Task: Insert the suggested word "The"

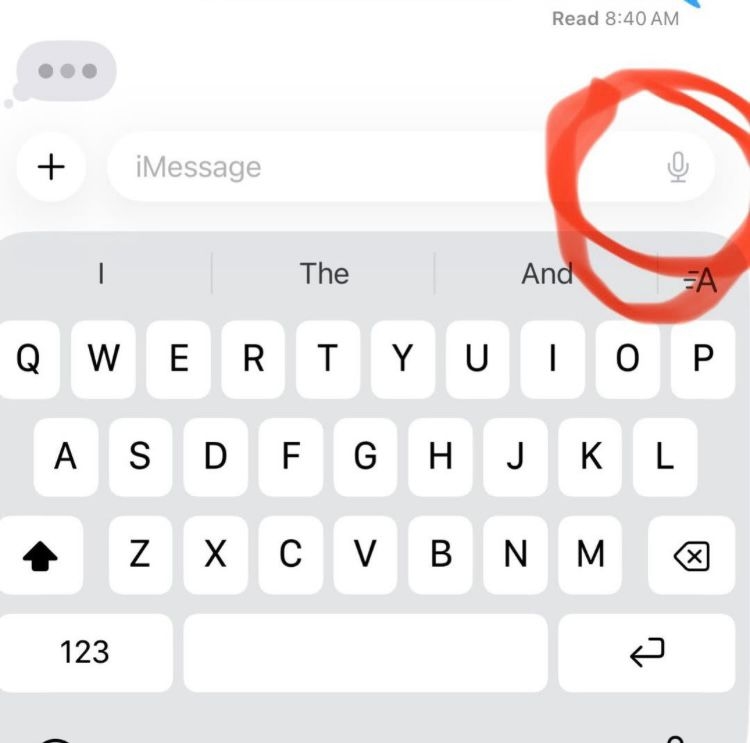Action: 324,274
